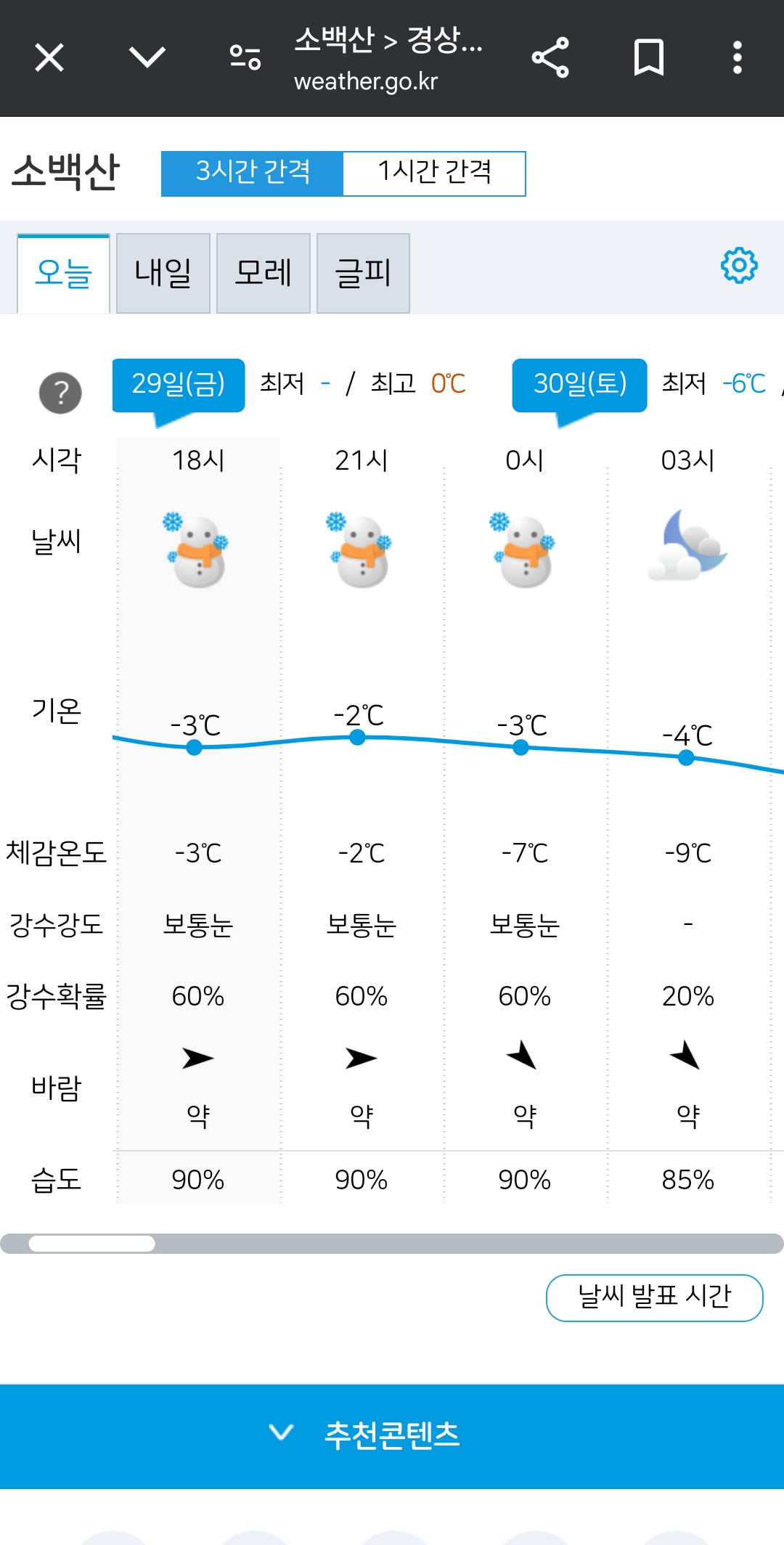The height and width of the screenshot is (1545, 784).
Task: Select the 오늘 tab
Action: pyautogui.click(x=64, y=274)
